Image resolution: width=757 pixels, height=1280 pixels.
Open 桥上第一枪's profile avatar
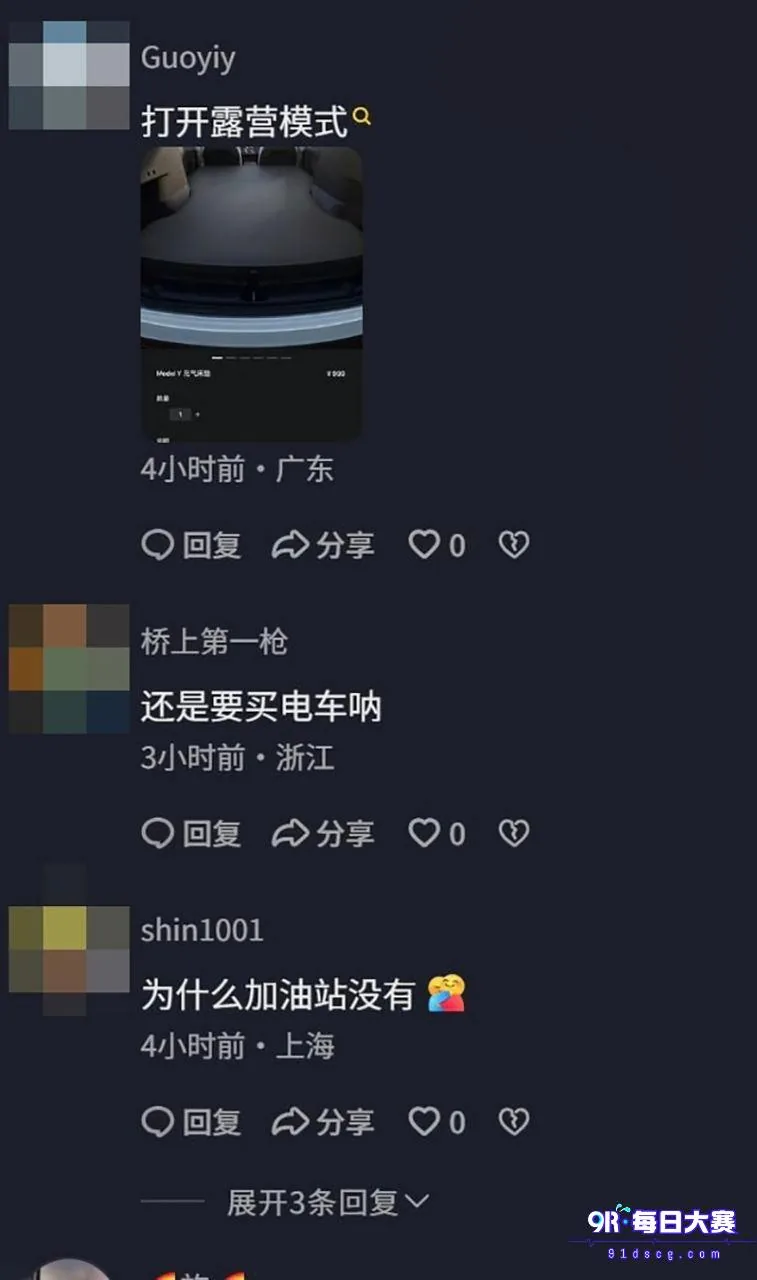click(69, 668)
